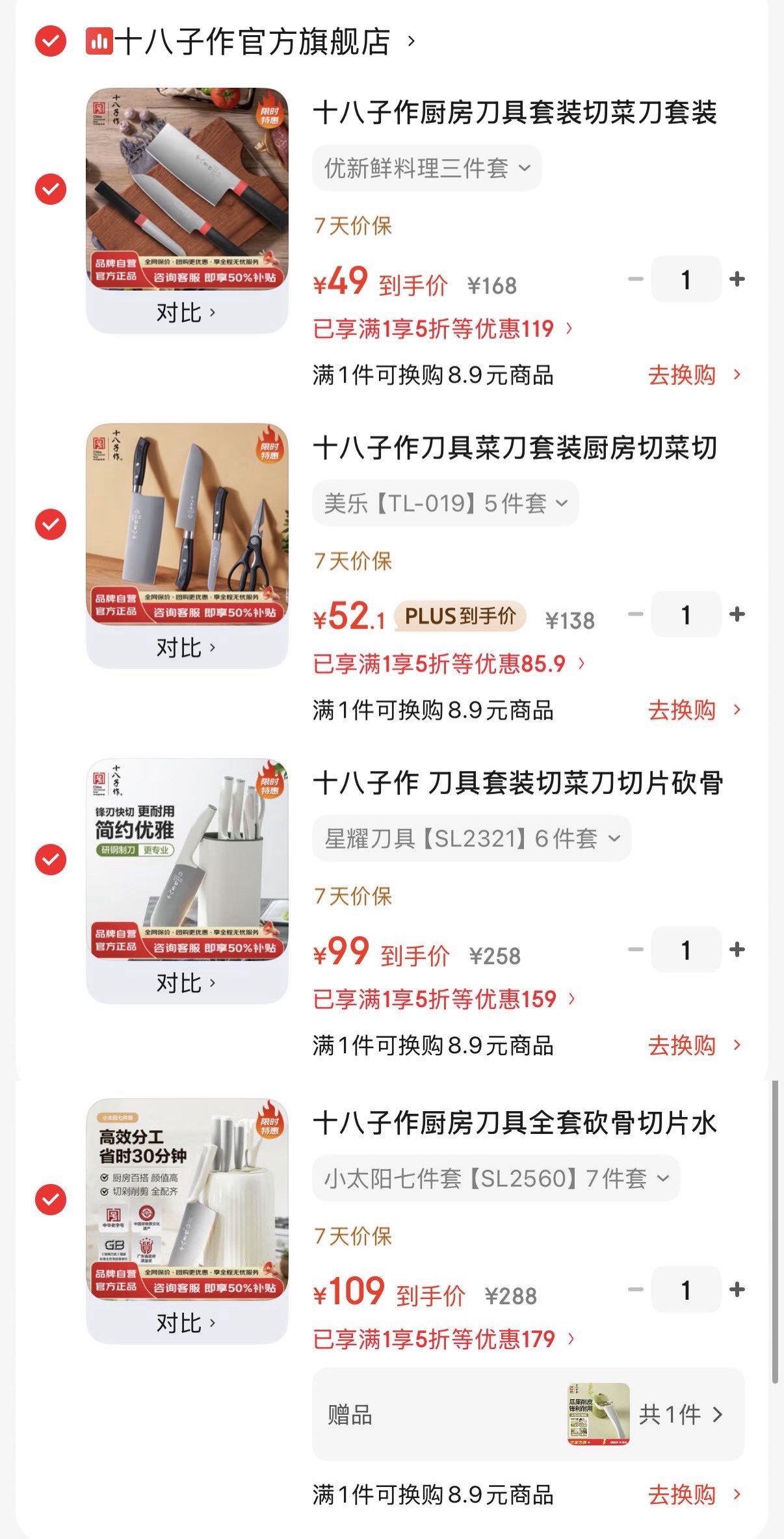This screenshot has width=784, height=1539.
Task: Uncheck the 十八子作官方旗舰店 store checkbox
Action: 51,42
